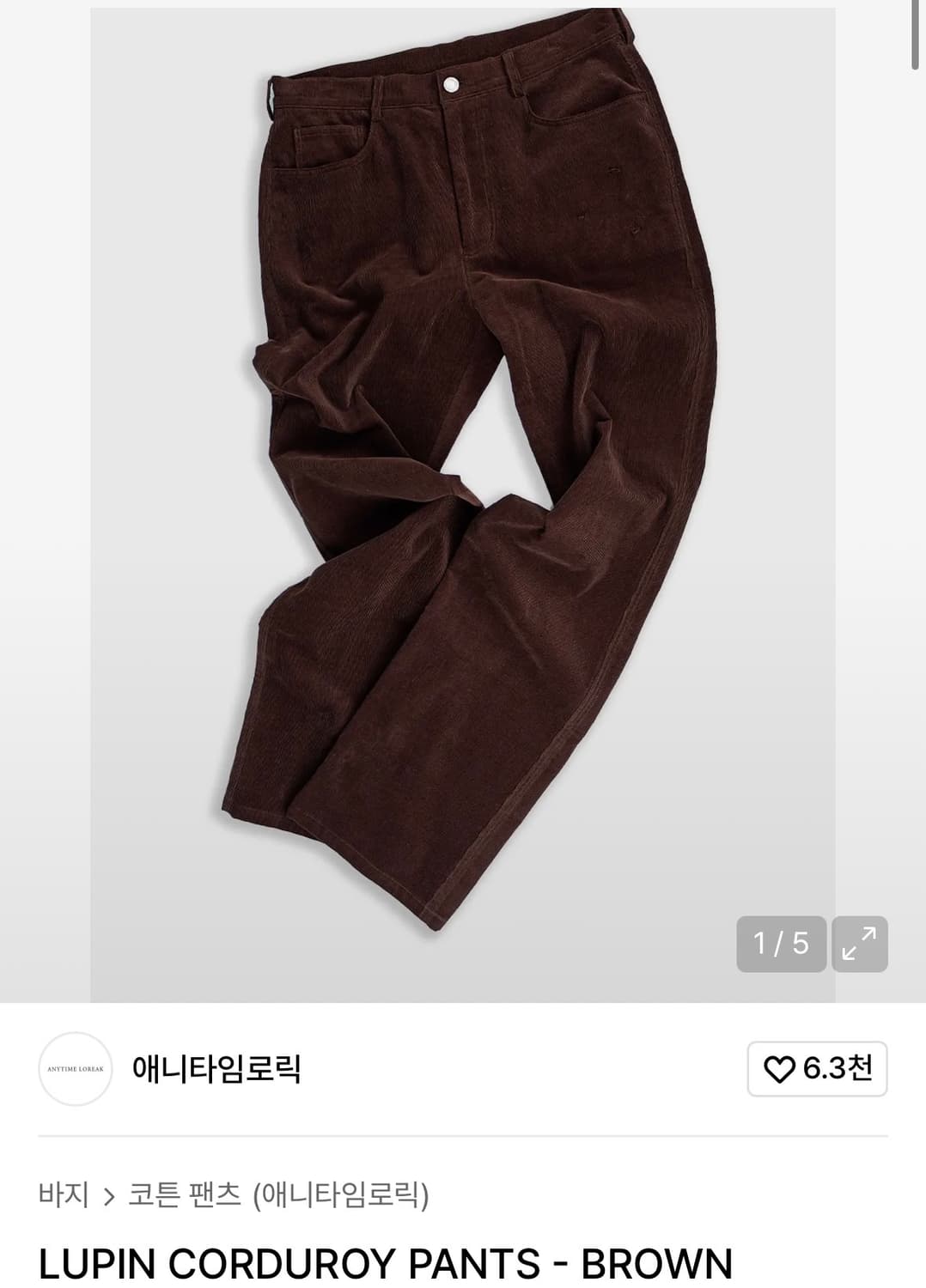Tap the 1/5 image counter badge
This screenshot has height=1288, width=926.
tap(782, 945)
